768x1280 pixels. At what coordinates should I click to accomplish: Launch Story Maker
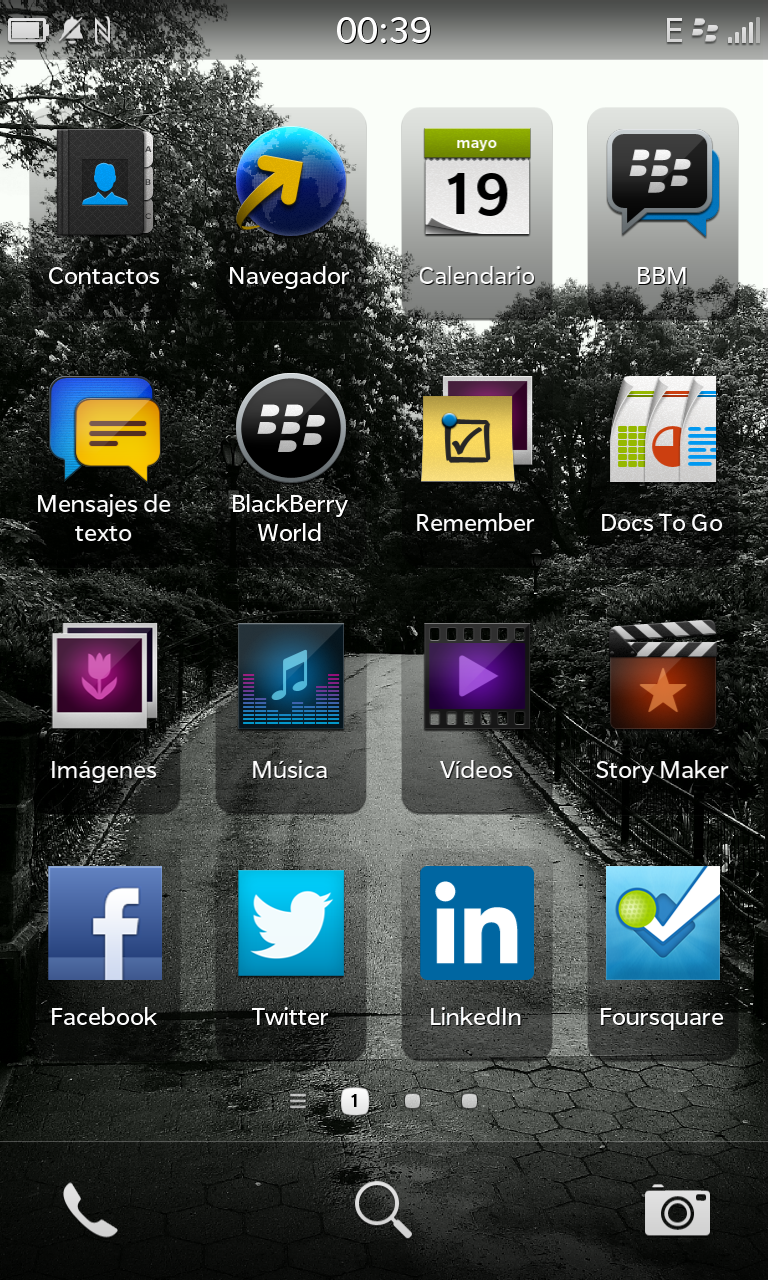tap(662, 676)
